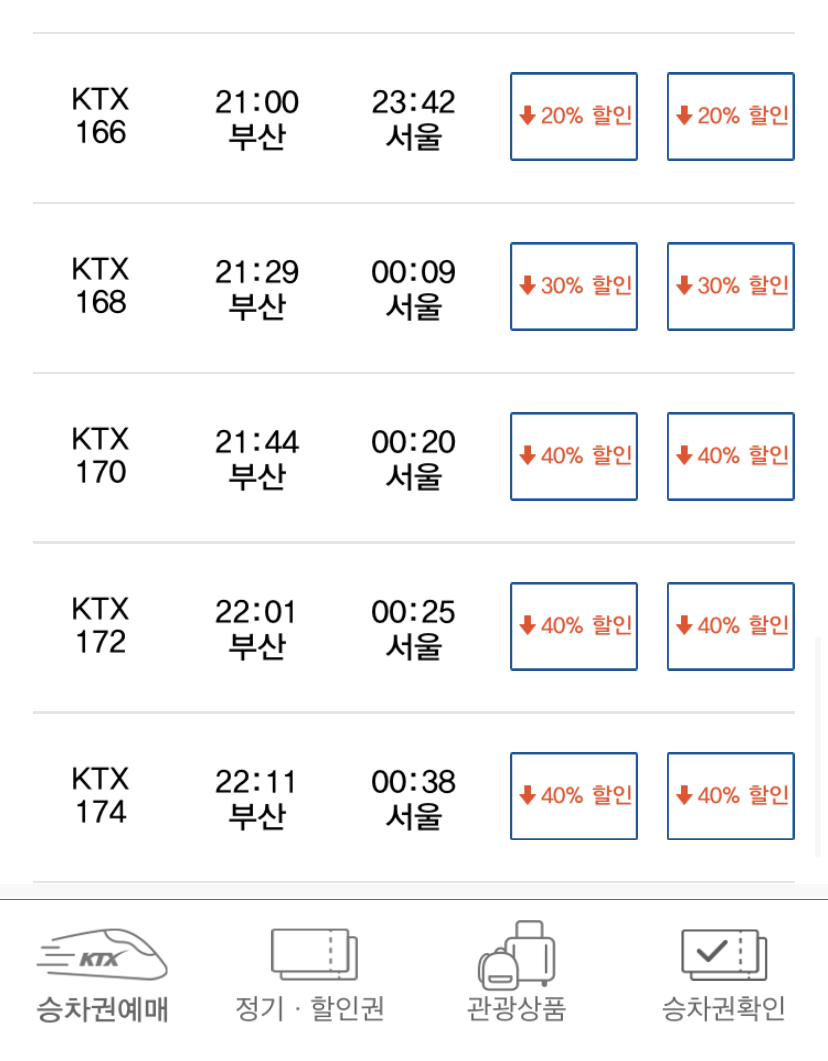Choose the second 40% 할인 button for KTX 170
The width and height of the screenshot is (828, 1061).
[731, 456]
